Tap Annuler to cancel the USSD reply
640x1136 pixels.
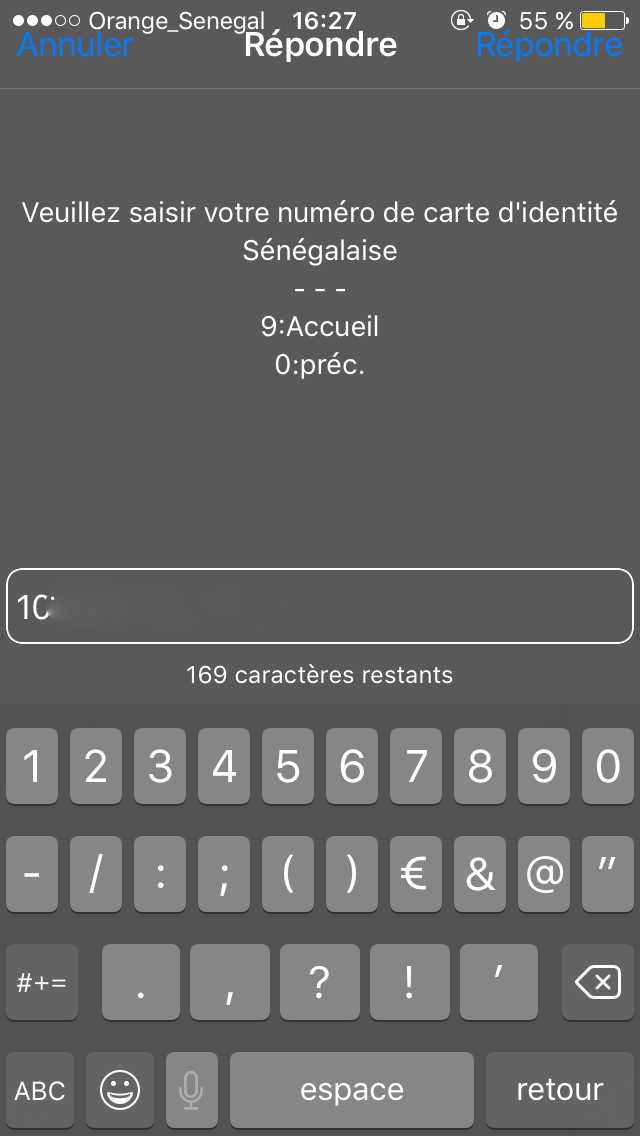[x=75, y=45]
